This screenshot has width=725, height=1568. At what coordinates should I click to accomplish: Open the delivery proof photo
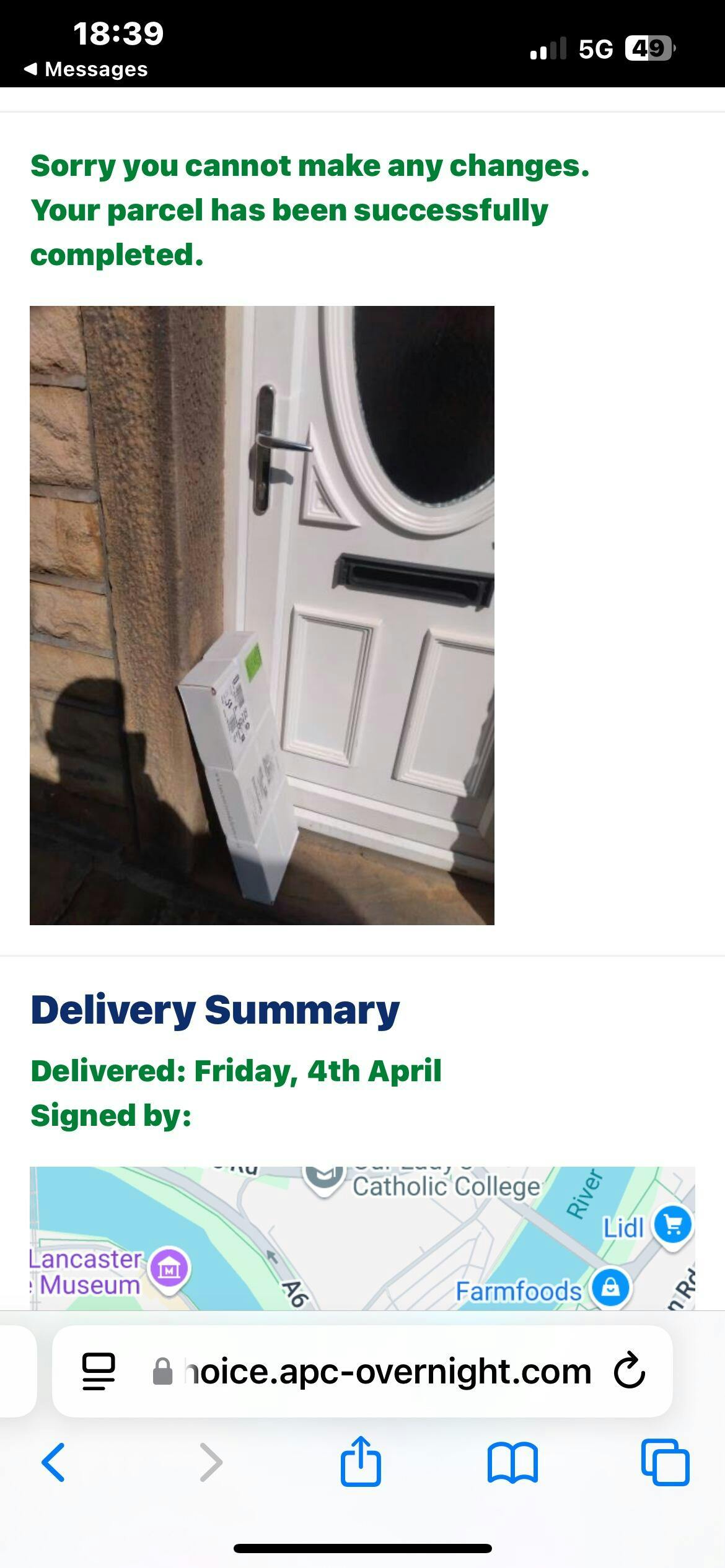coord(262,615)
